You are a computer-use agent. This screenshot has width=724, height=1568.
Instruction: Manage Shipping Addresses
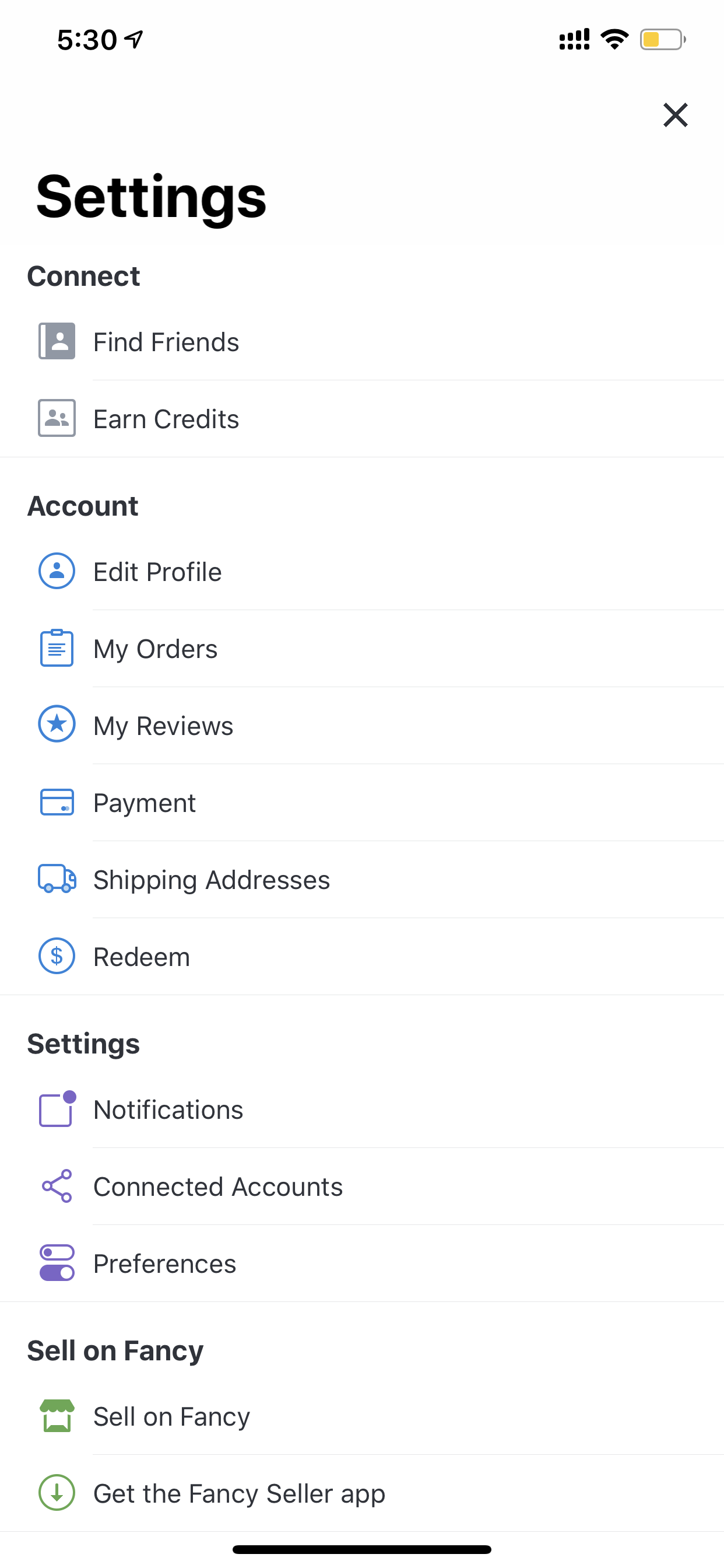pyautogui.click(x=362, y=880)
